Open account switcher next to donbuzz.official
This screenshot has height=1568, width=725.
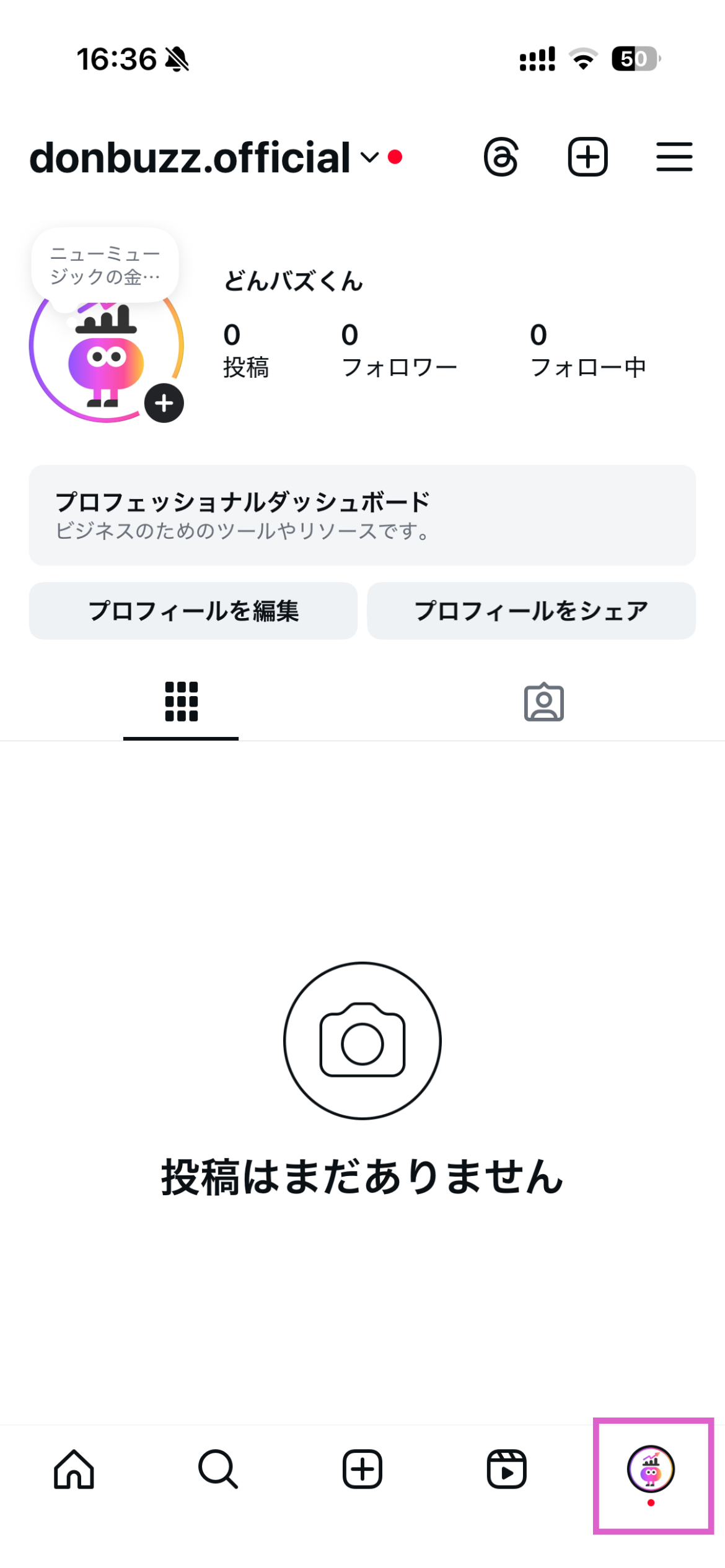pos(368,159)
